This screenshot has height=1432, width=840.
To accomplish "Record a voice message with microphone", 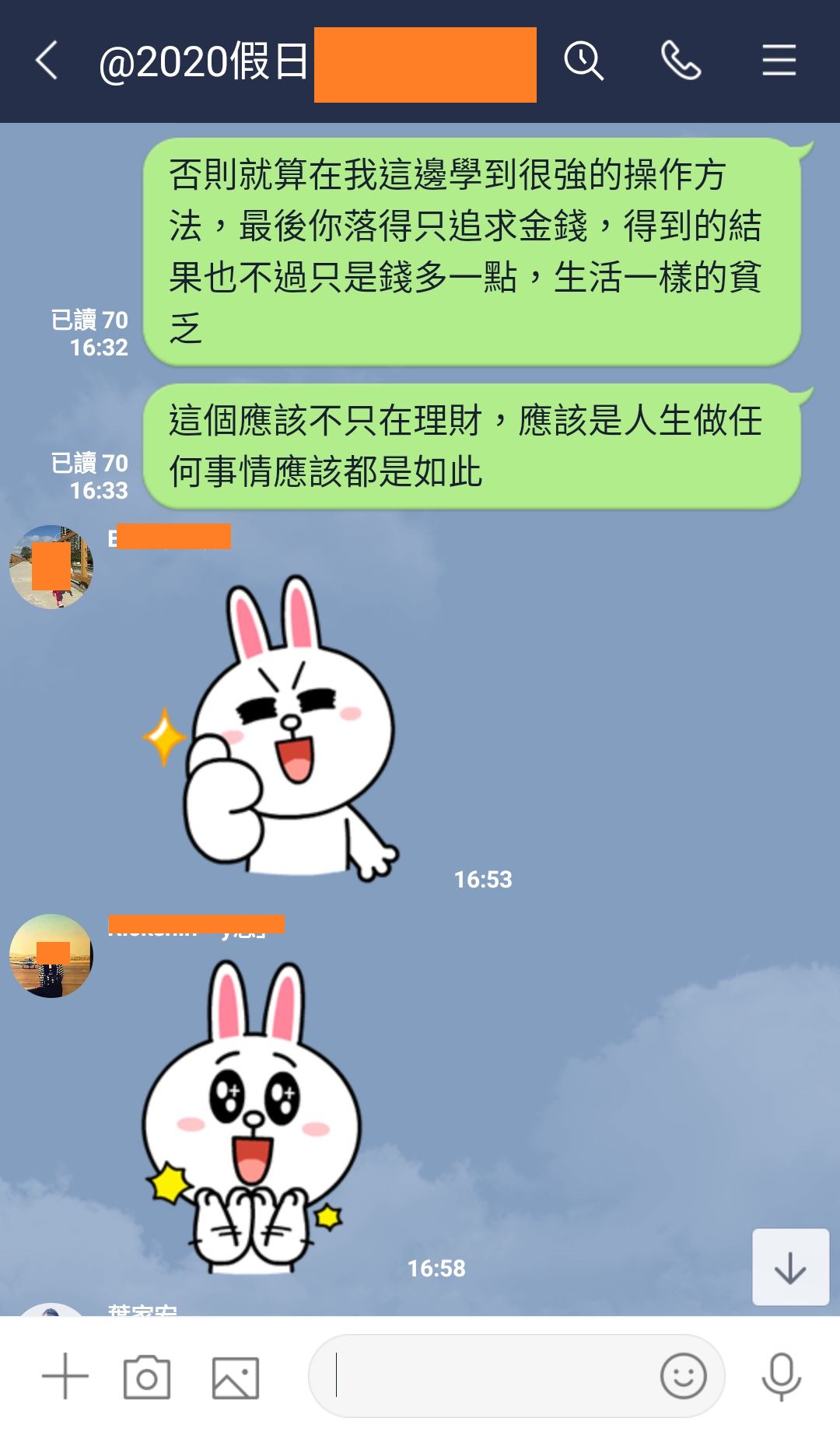I will pos(781,1376).
